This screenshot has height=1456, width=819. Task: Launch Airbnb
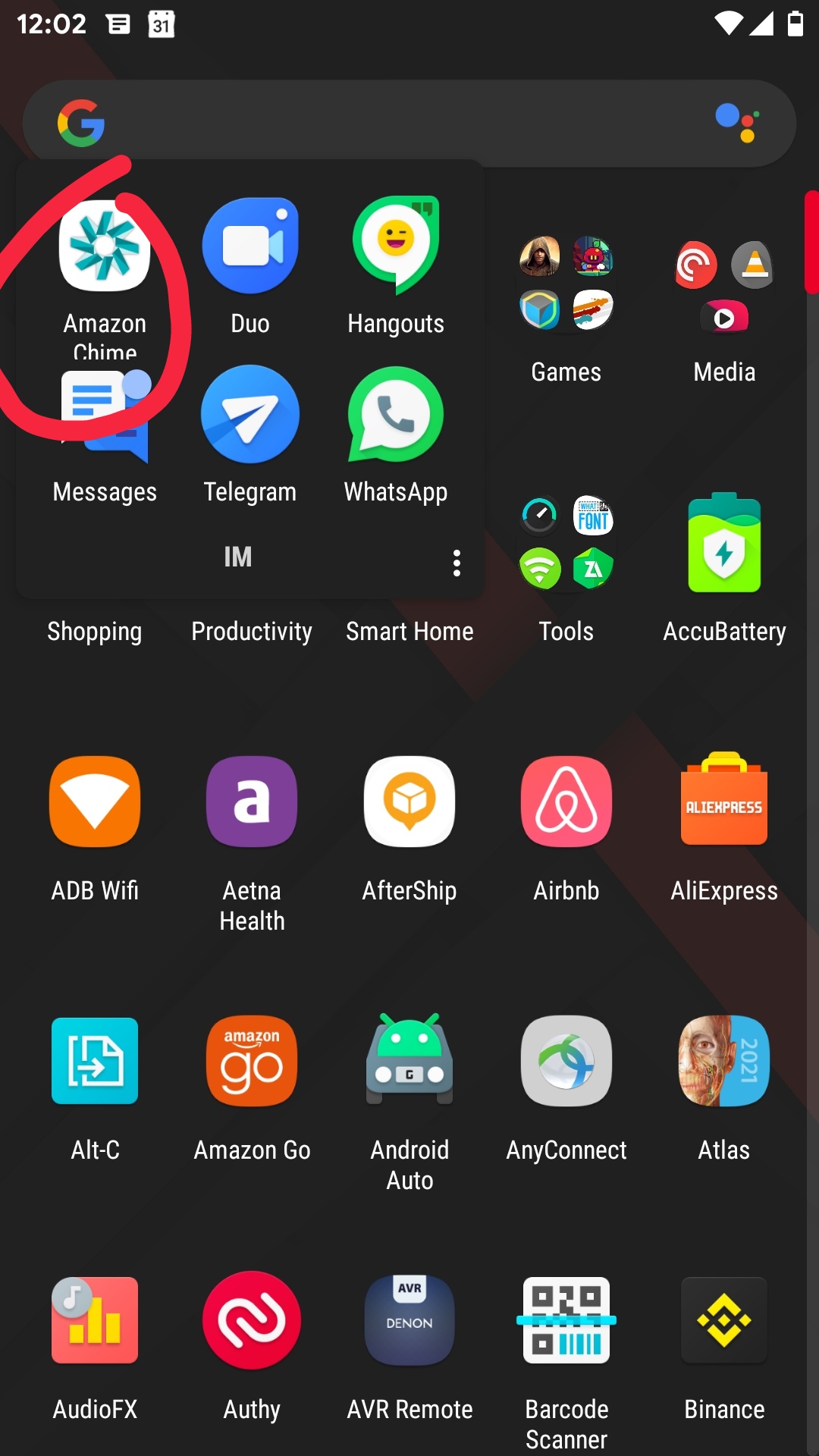[566, 801]
